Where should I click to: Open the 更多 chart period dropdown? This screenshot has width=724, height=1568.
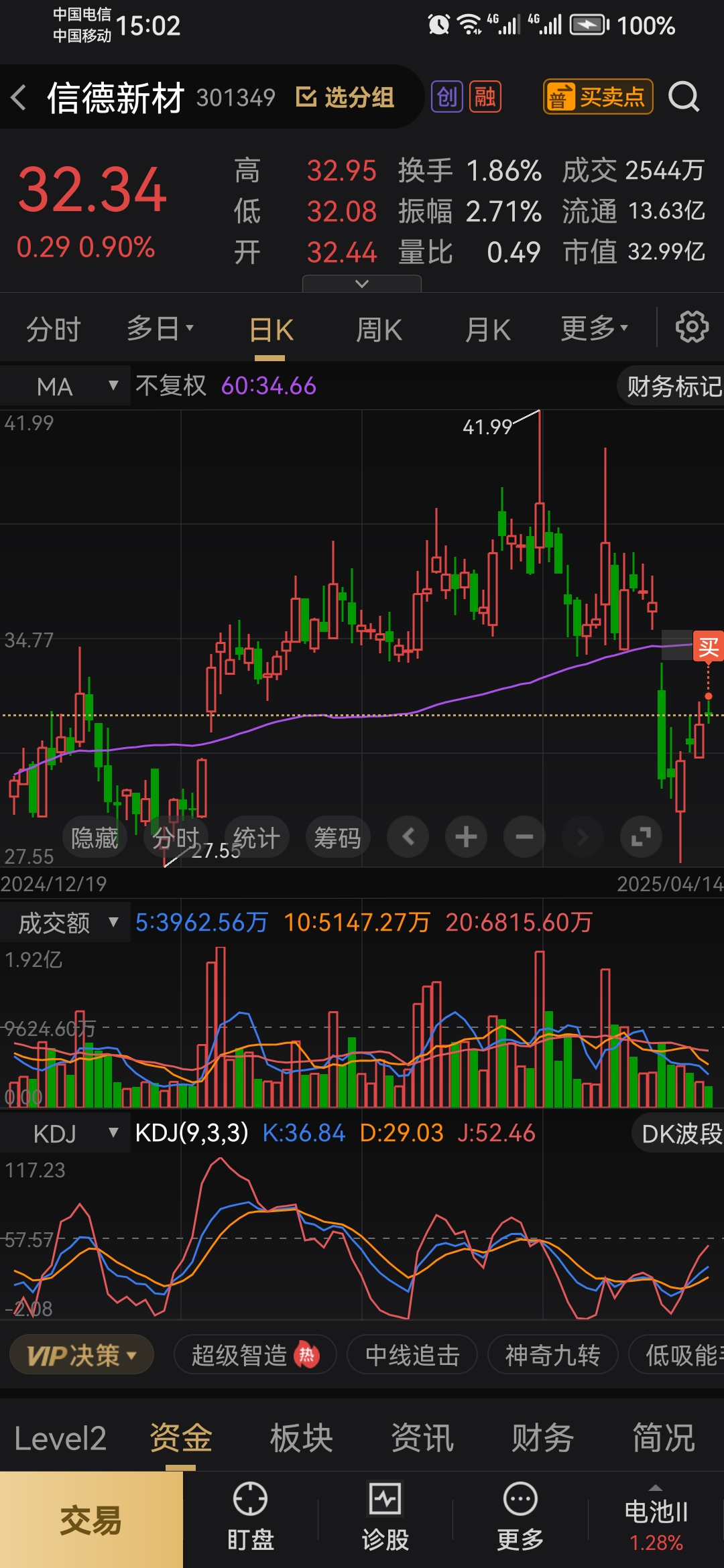click(x=594, y=328)
